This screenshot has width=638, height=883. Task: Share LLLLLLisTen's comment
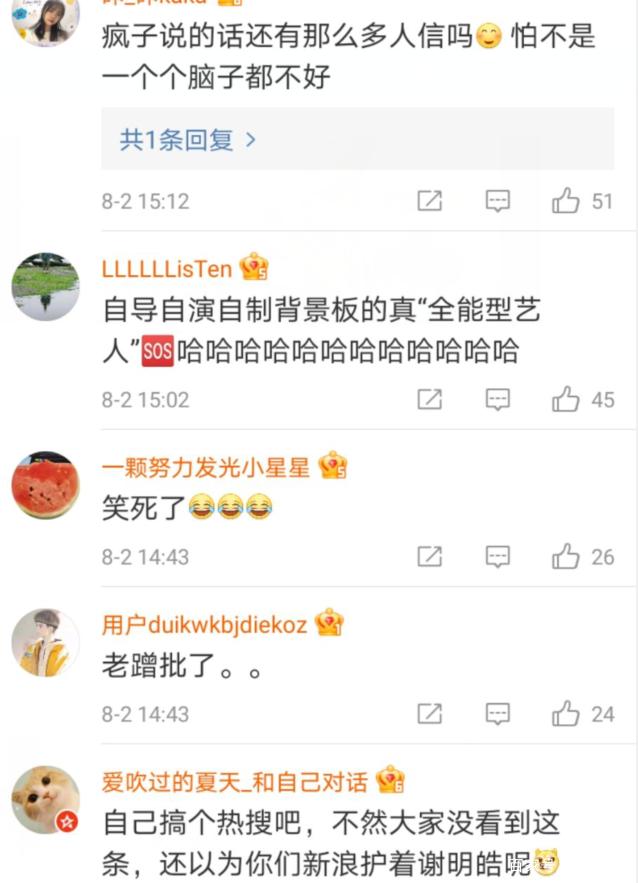pos(429,400)
